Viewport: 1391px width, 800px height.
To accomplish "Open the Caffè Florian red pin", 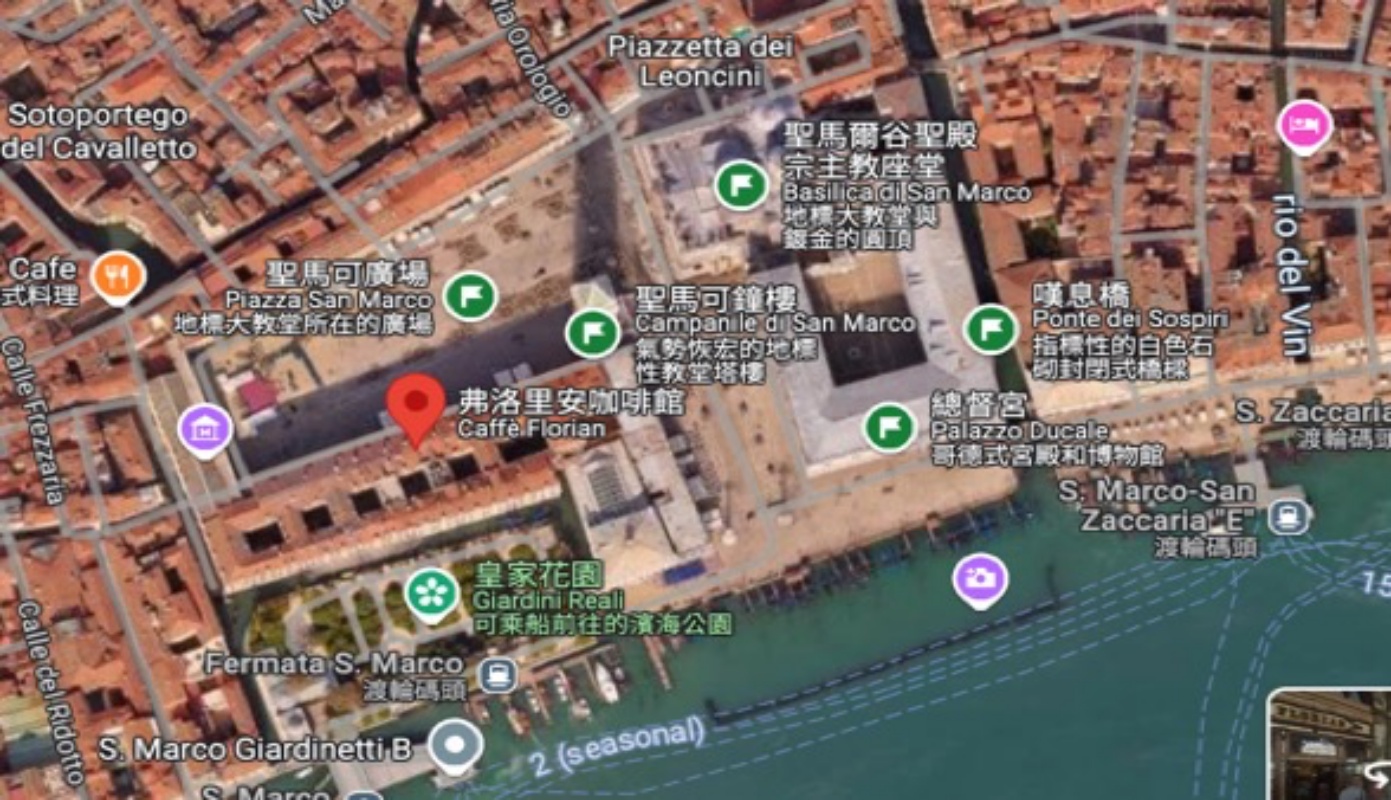I will pos(415,404).
